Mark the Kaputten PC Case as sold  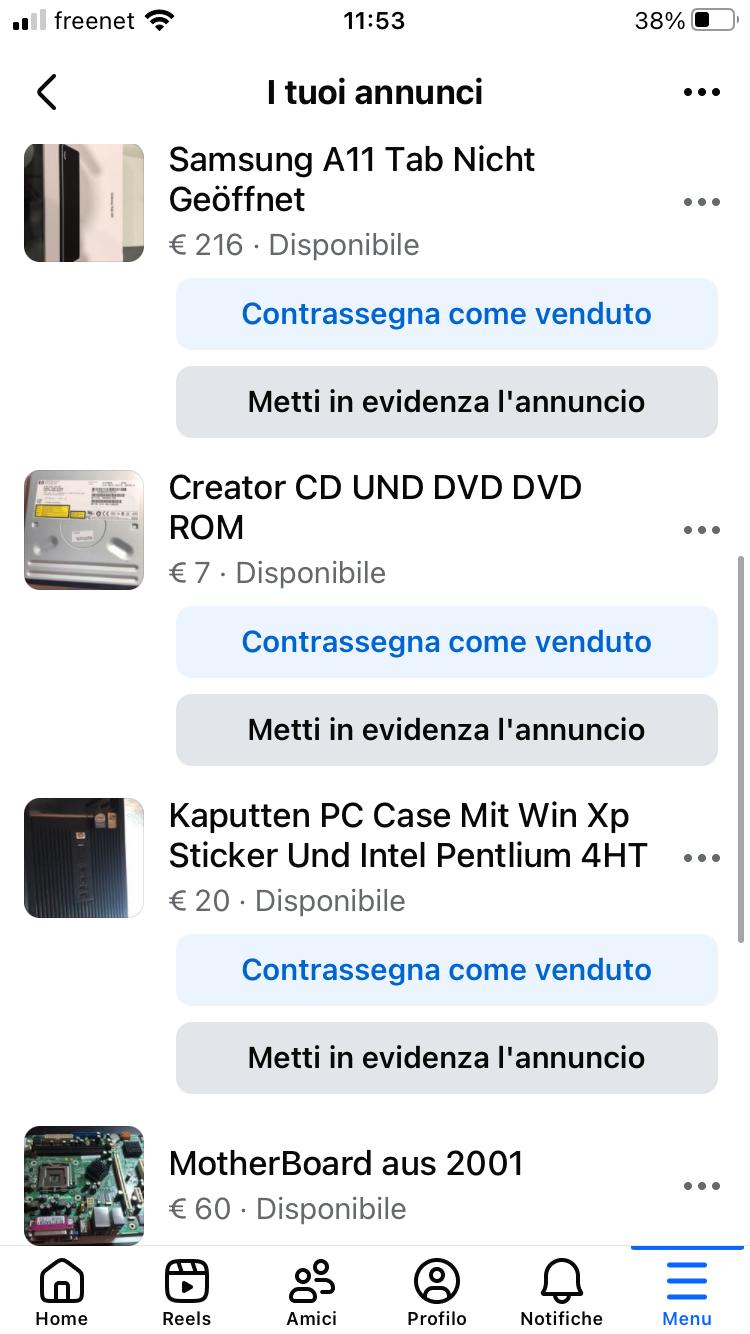point(446,969)
